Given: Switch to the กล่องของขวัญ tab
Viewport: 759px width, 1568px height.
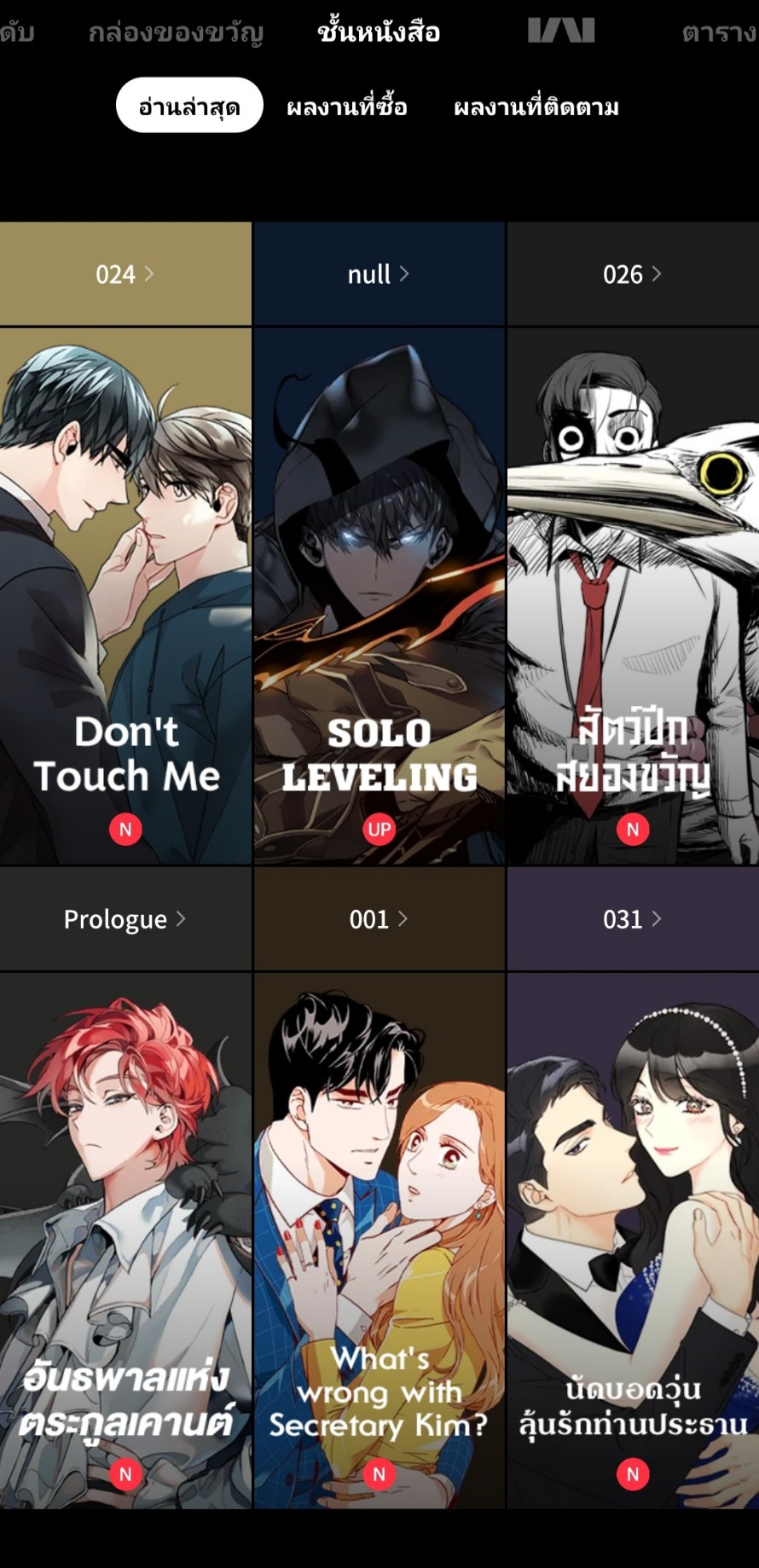Looking at the screenshot, I should 176,32.
